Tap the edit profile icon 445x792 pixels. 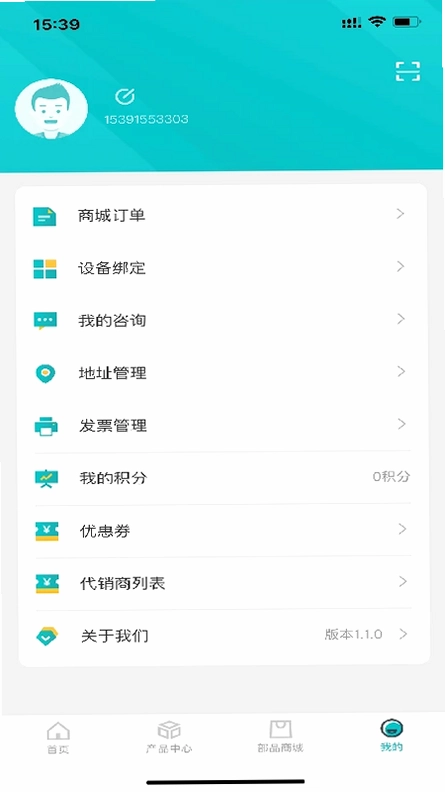tap(125, 96)
